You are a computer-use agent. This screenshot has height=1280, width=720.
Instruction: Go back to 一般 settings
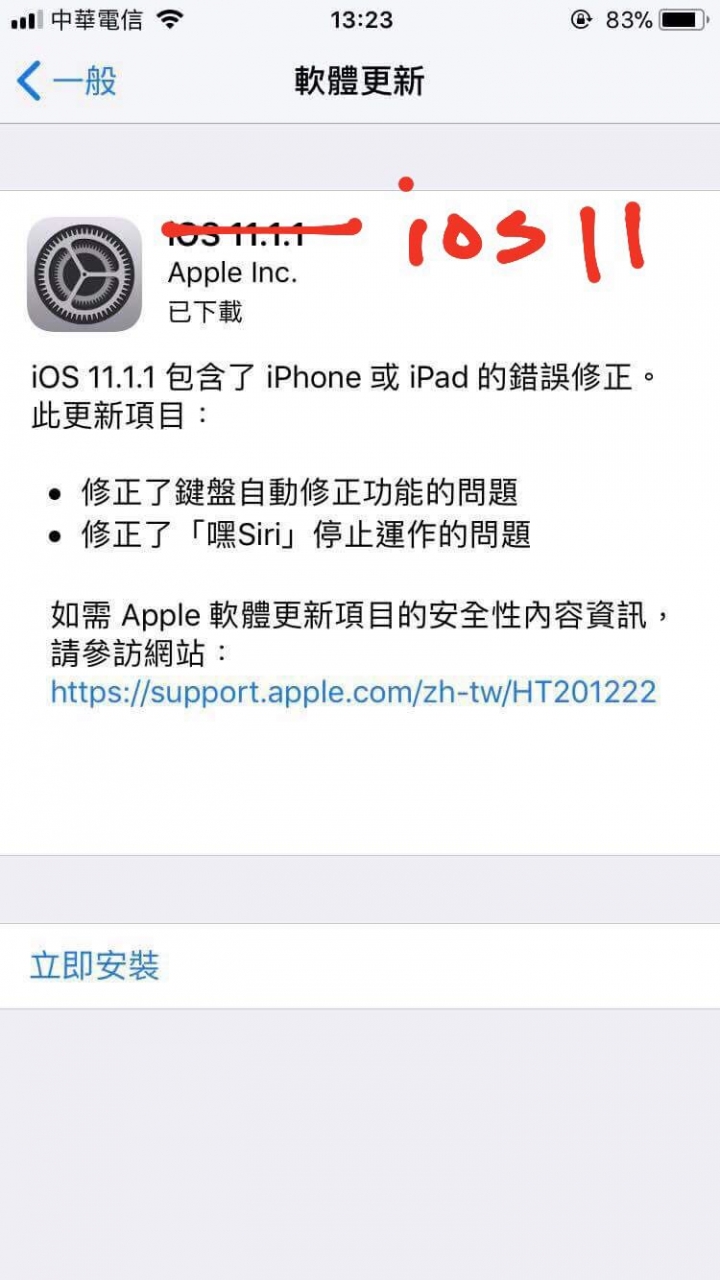(x=68, y=81)
